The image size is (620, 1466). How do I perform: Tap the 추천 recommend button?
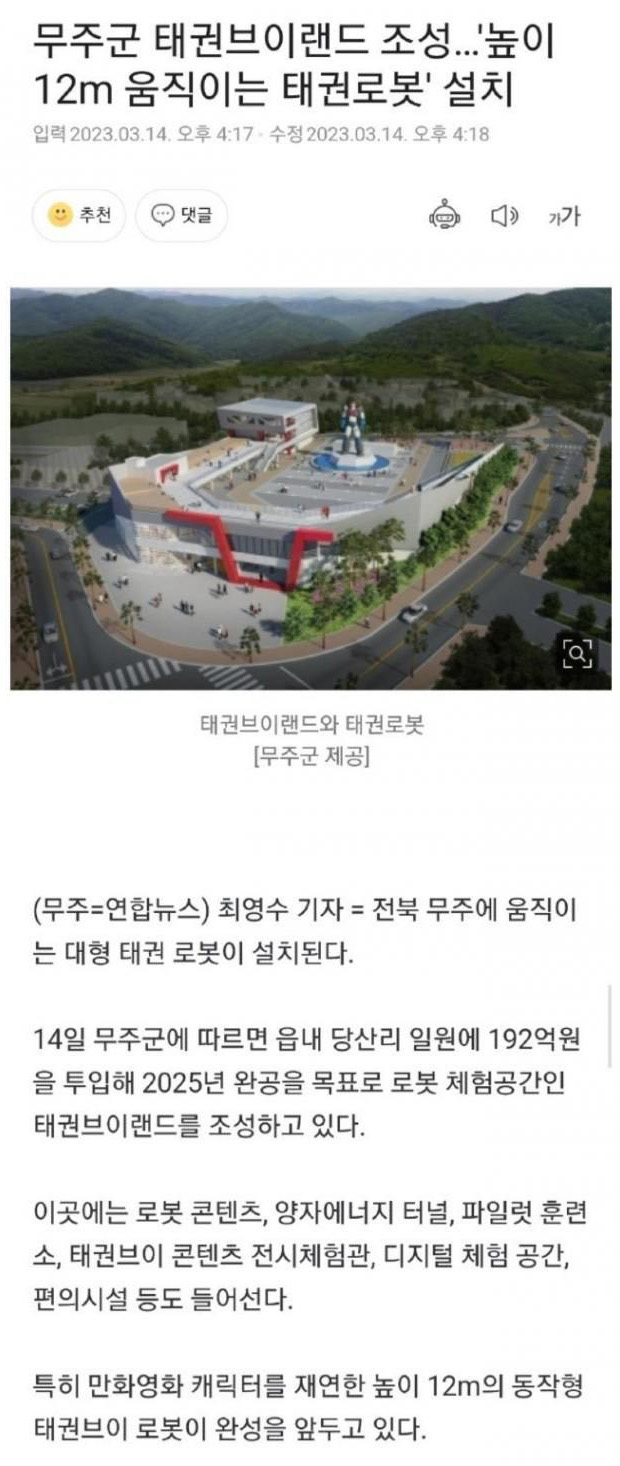coord(80,215)
